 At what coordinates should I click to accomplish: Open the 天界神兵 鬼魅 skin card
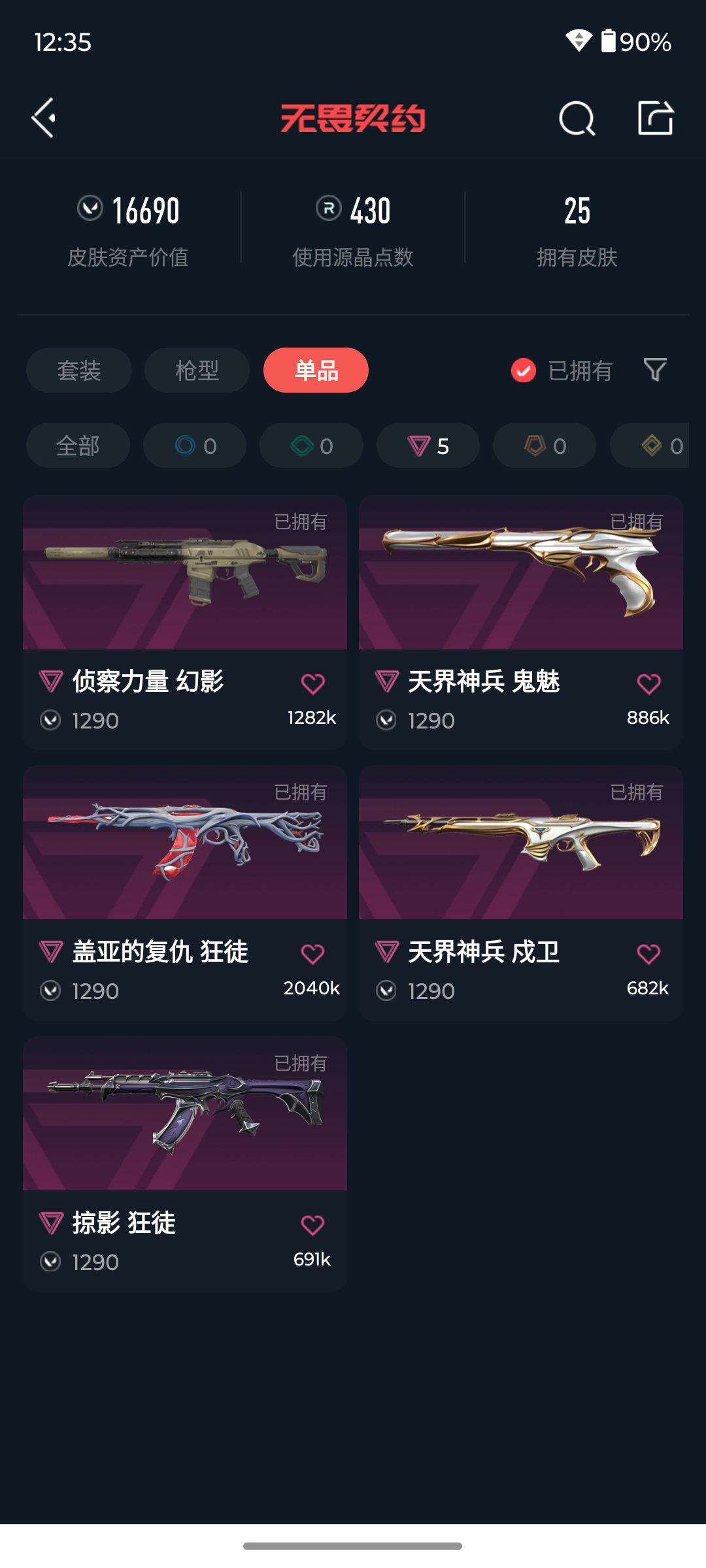[x=521, y=622]
